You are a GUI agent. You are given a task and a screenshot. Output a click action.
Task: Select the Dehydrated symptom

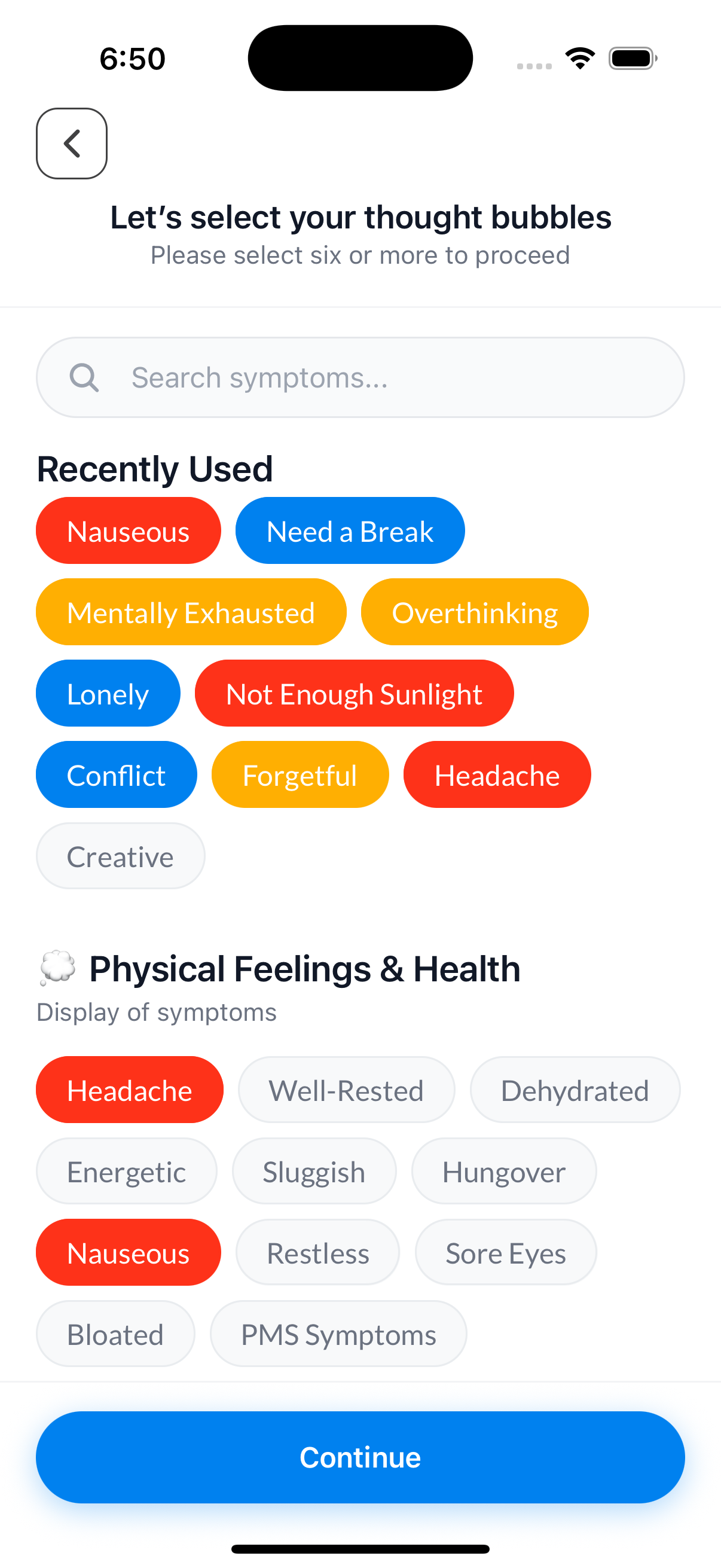tap(575, 1090)
